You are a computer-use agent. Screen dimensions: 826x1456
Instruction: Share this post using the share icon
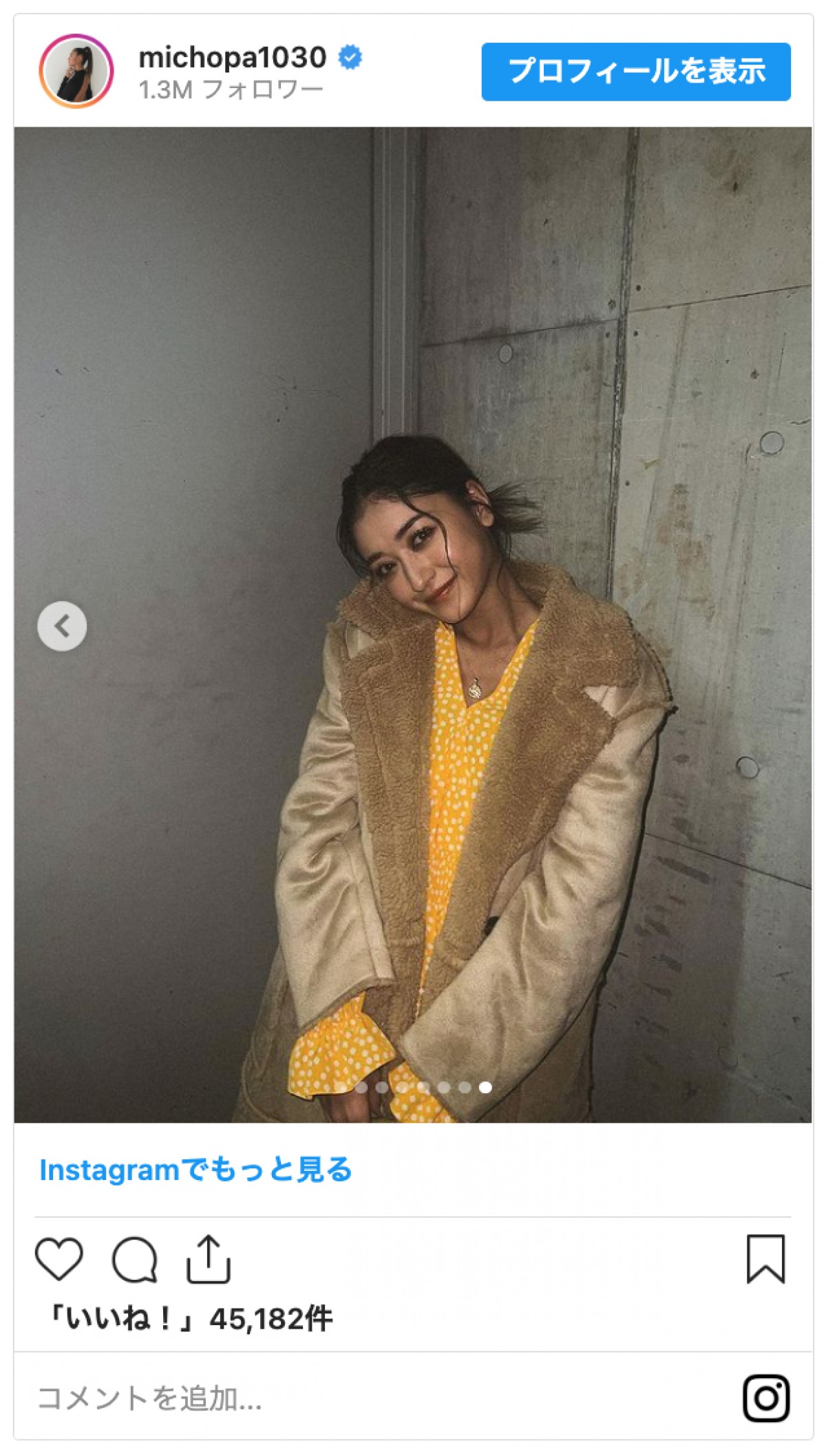tap(208, 1259)
